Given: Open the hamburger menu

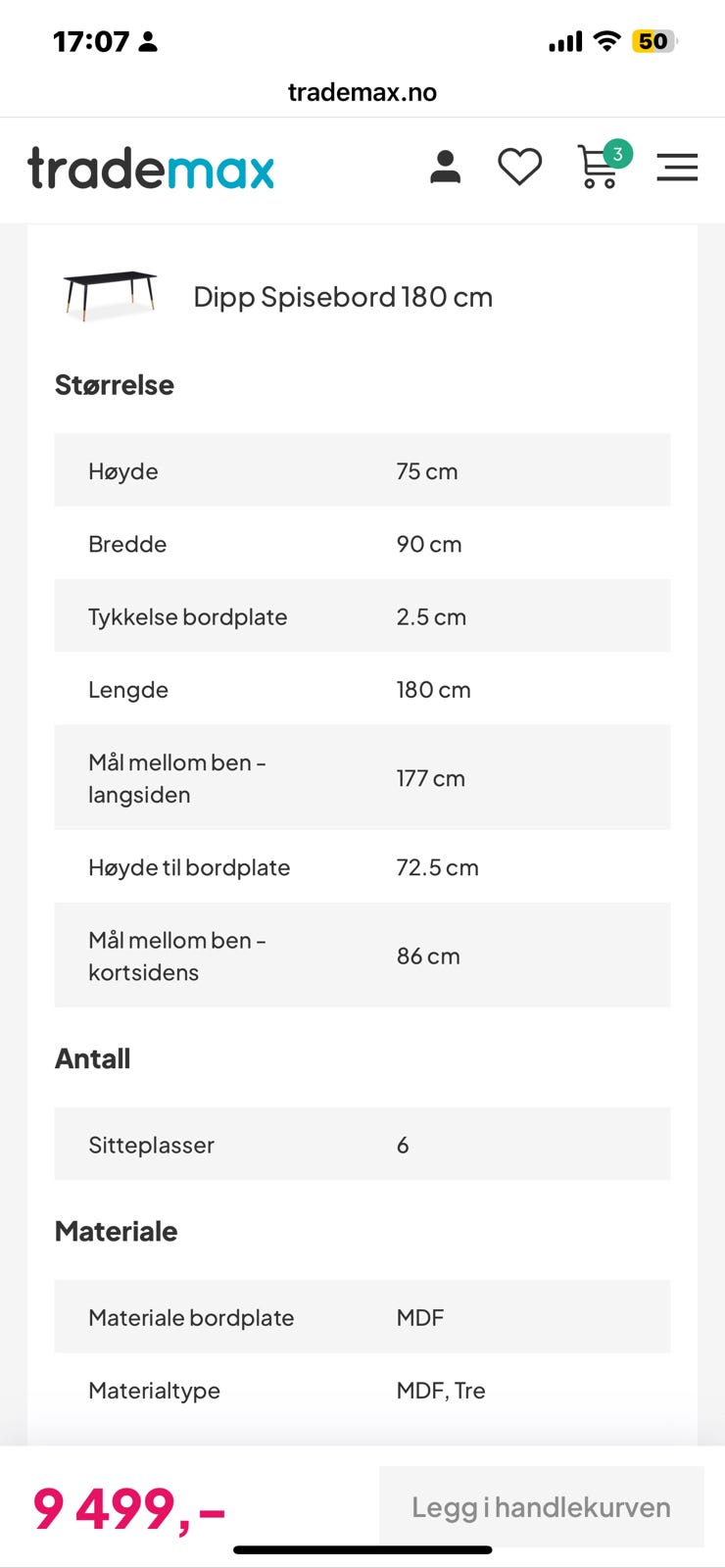Looking at the screenshot, I should pyautogui.click(x=677, y=168).
